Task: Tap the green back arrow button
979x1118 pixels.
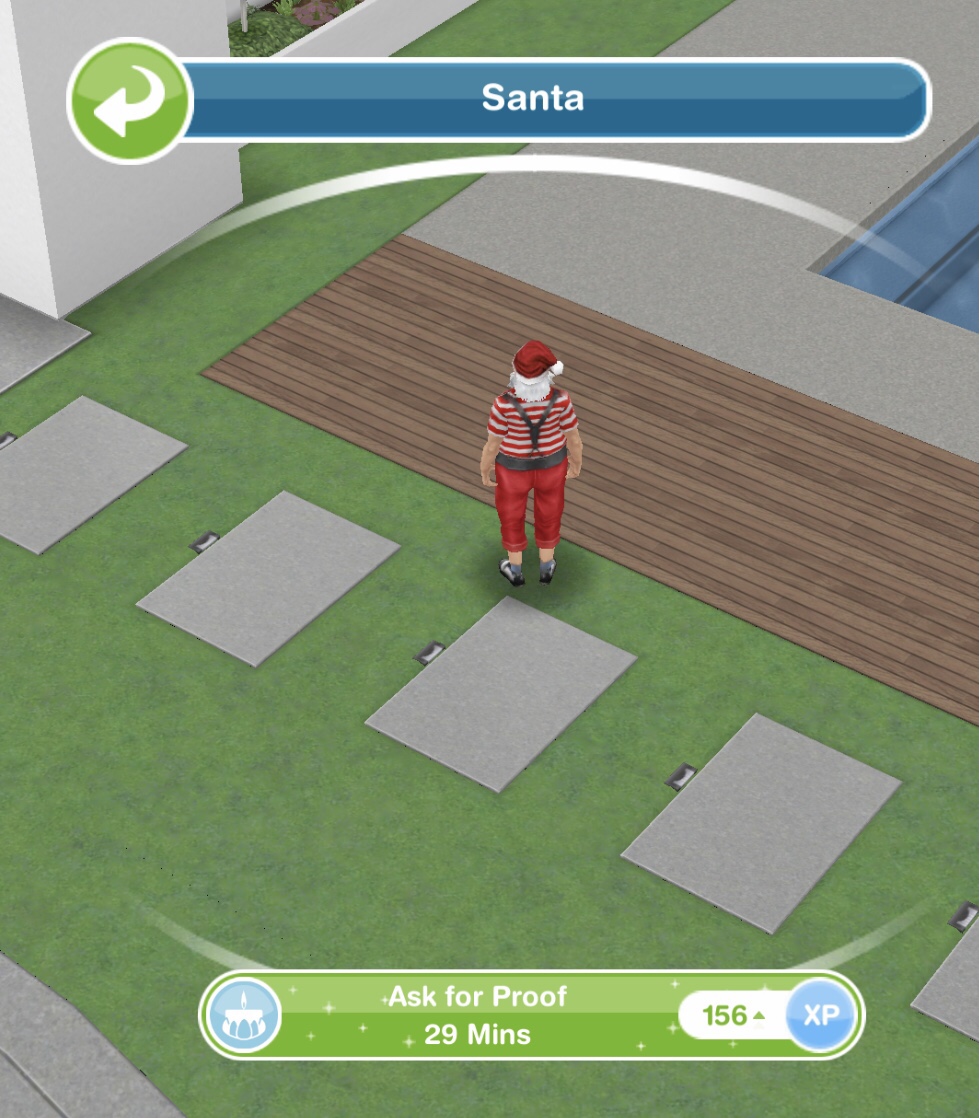Action: [x=128, y=101]
